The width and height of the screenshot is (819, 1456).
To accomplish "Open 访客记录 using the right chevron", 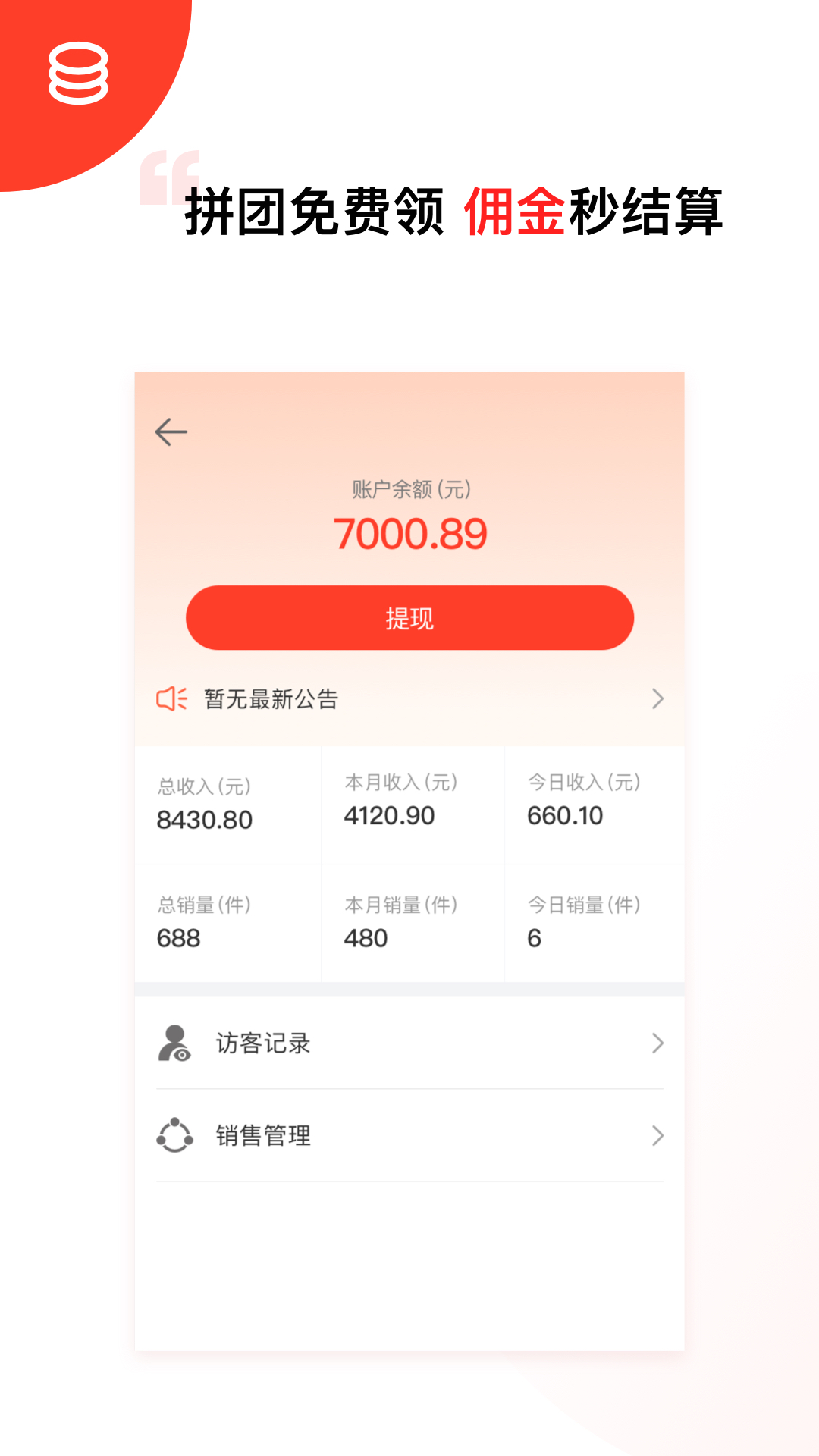I will coord(658,1043).
